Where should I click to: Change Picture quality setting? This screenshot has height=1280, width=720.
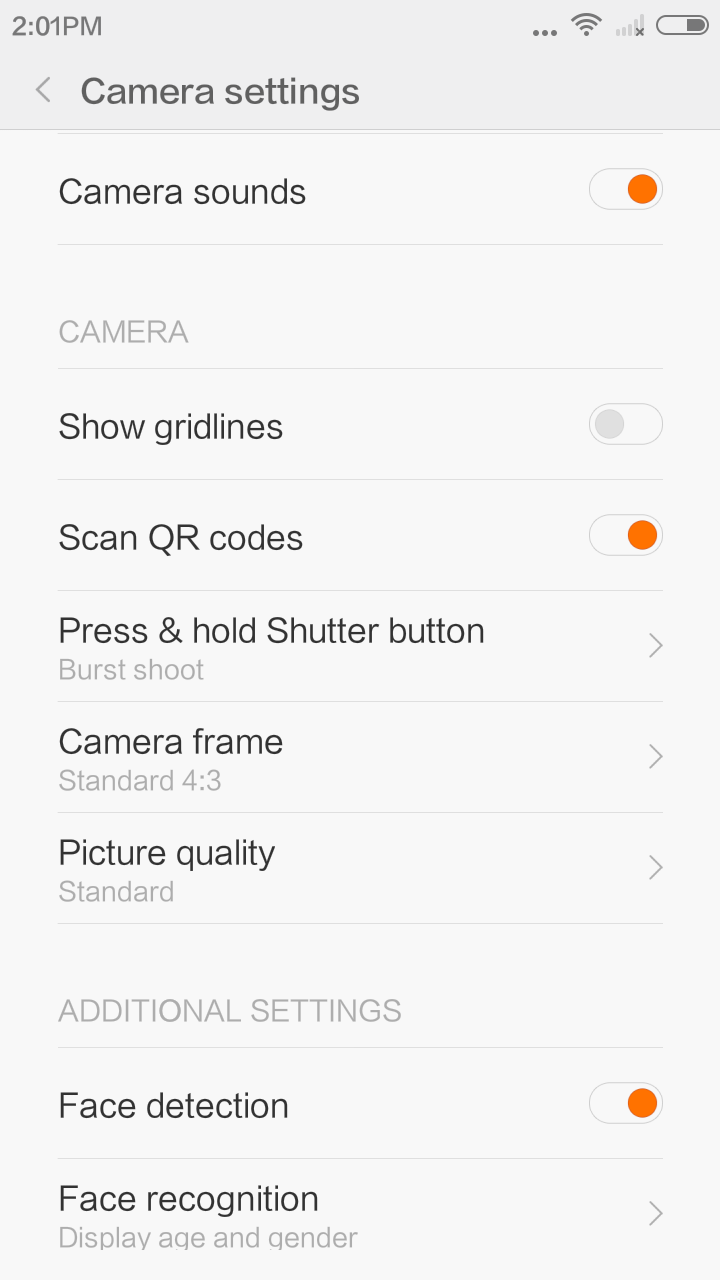point(360,868)
